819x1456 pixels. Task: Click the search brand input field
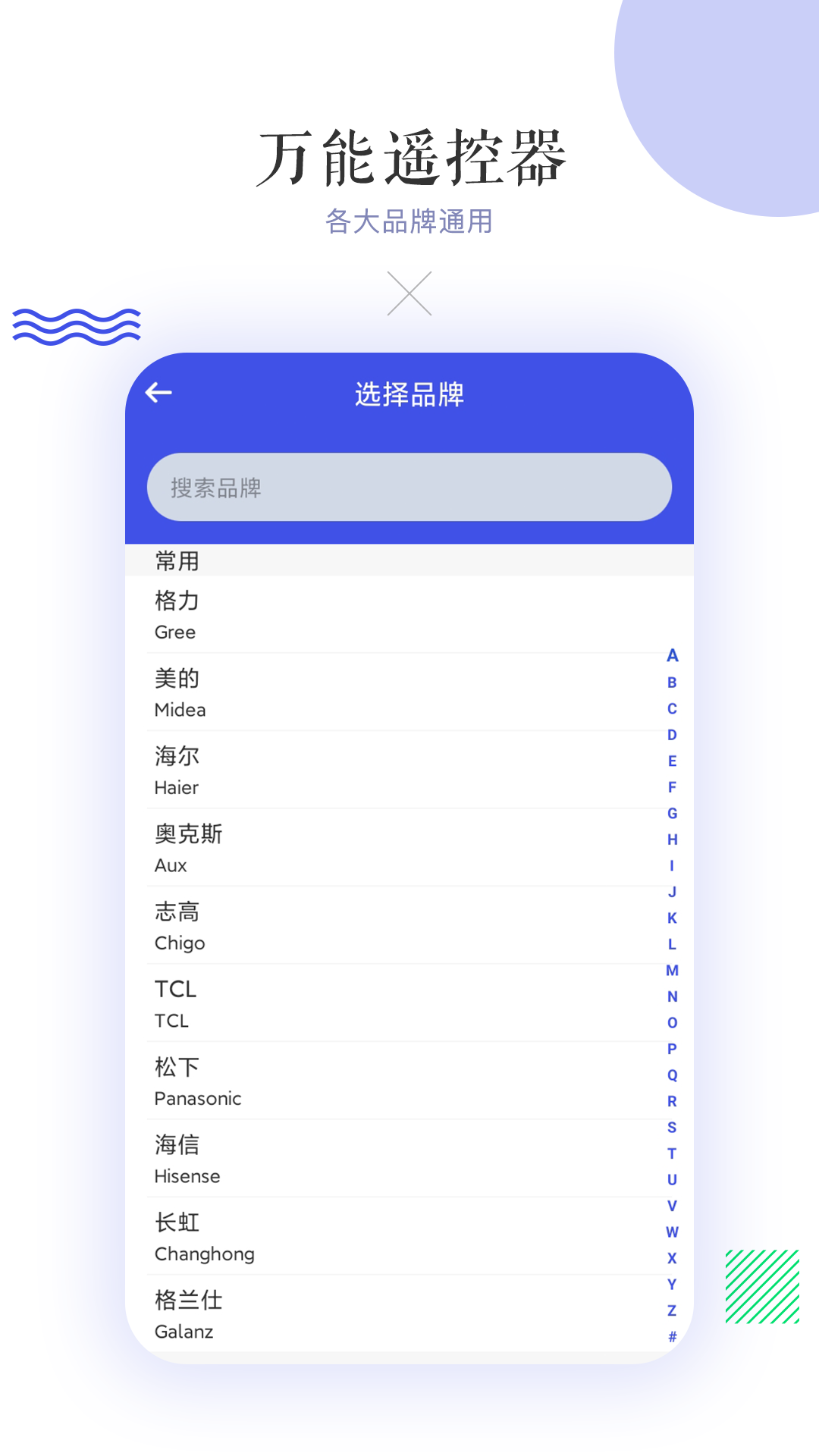[409, 488]
